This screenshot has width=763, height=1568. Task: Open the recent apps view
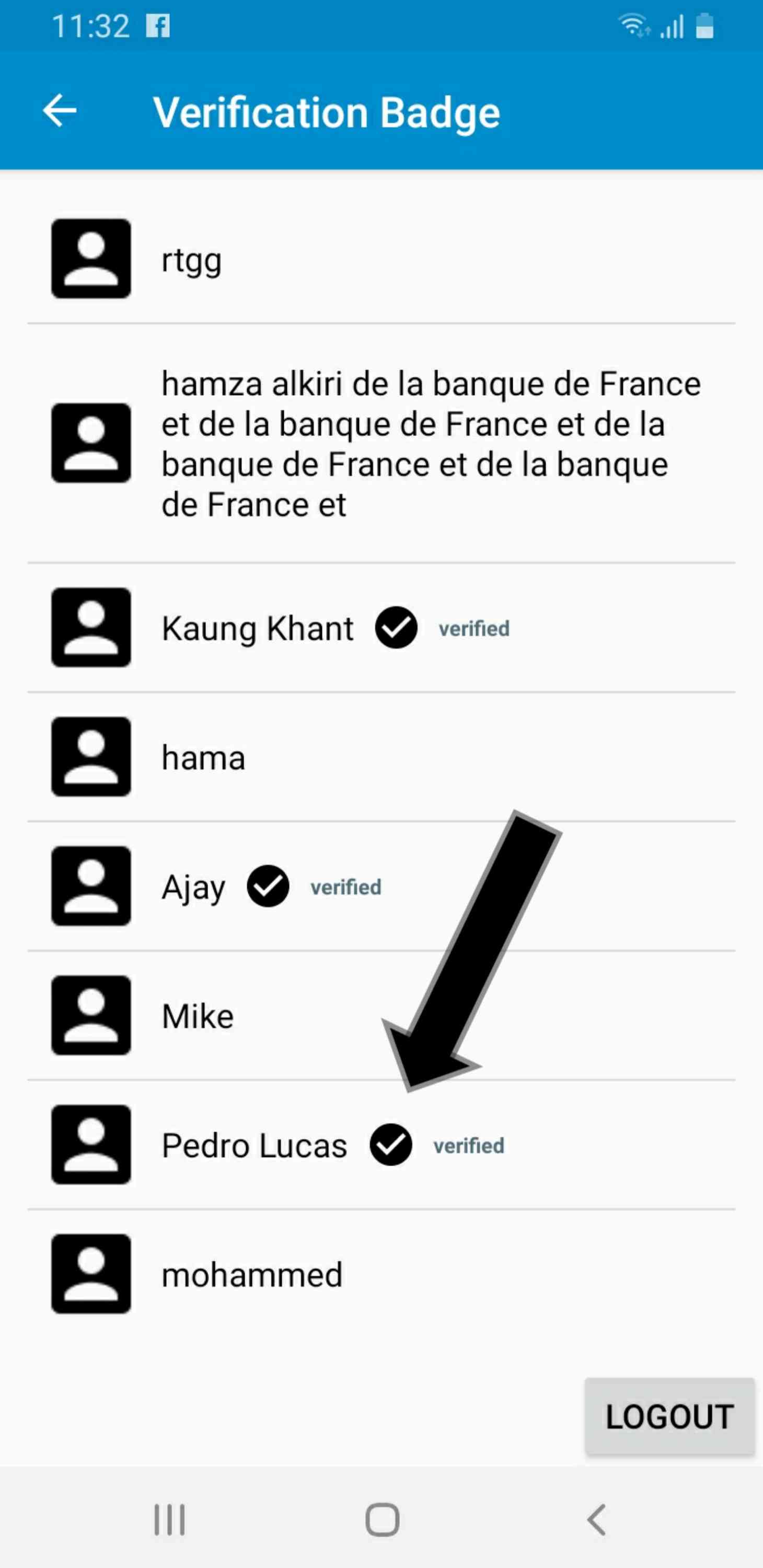point(169,1519)
